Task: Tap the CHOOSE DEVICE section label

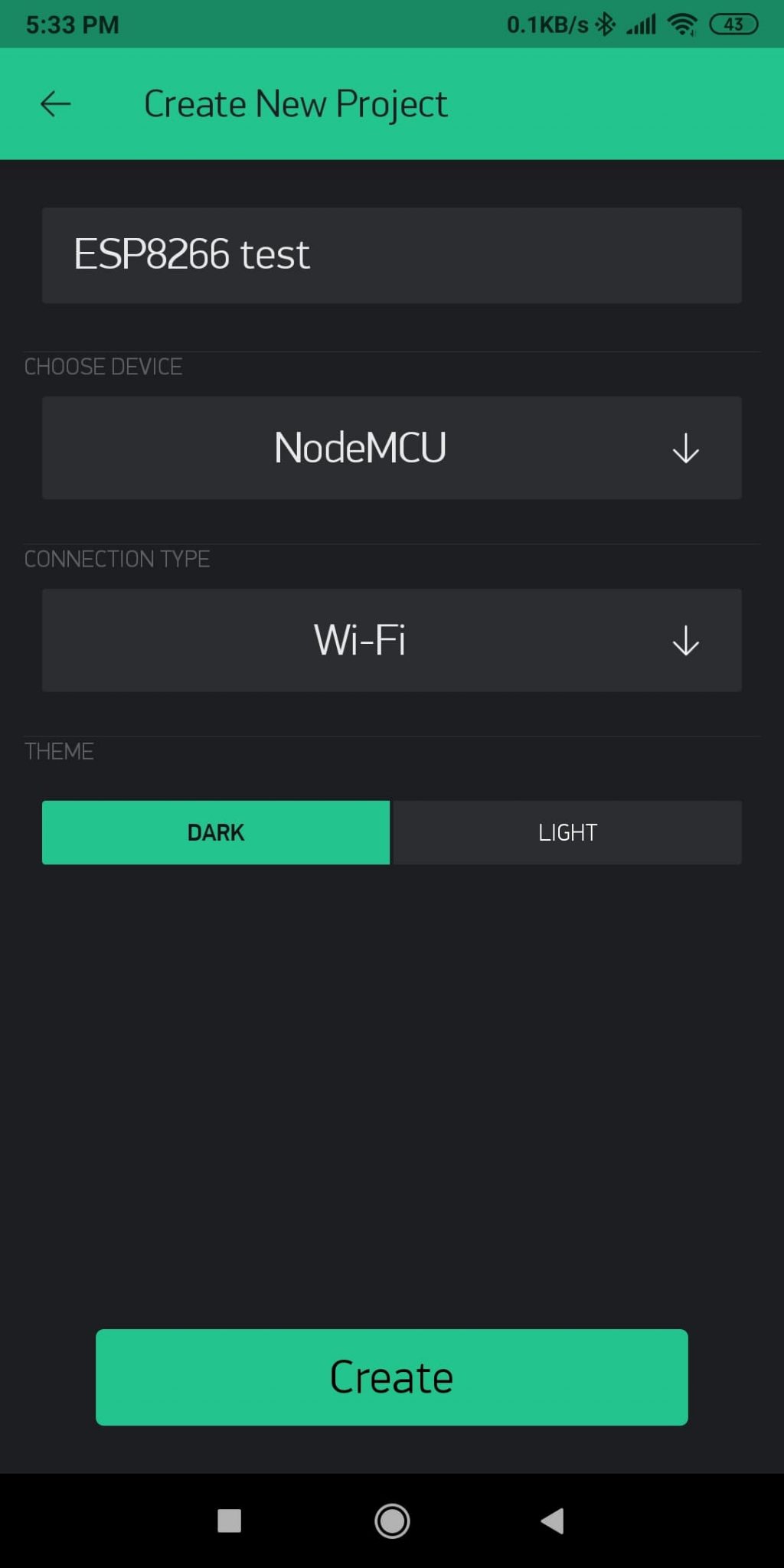Action: (x=103, y=366)
